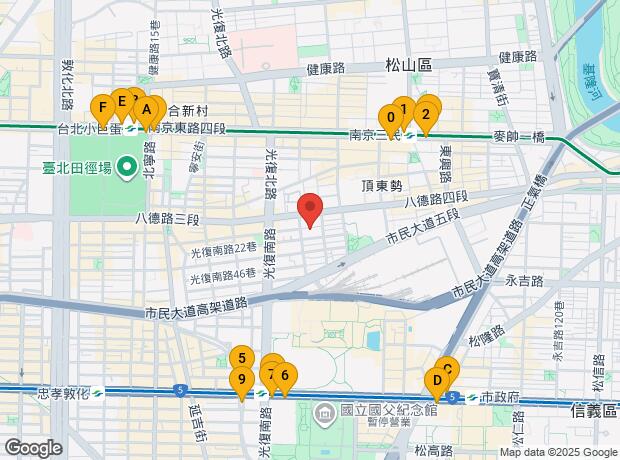Image resolution: width=620 pixels, height=460 pixels.
Task: Tap the orange map marker labeled F
Action: [x=102, y=106]
